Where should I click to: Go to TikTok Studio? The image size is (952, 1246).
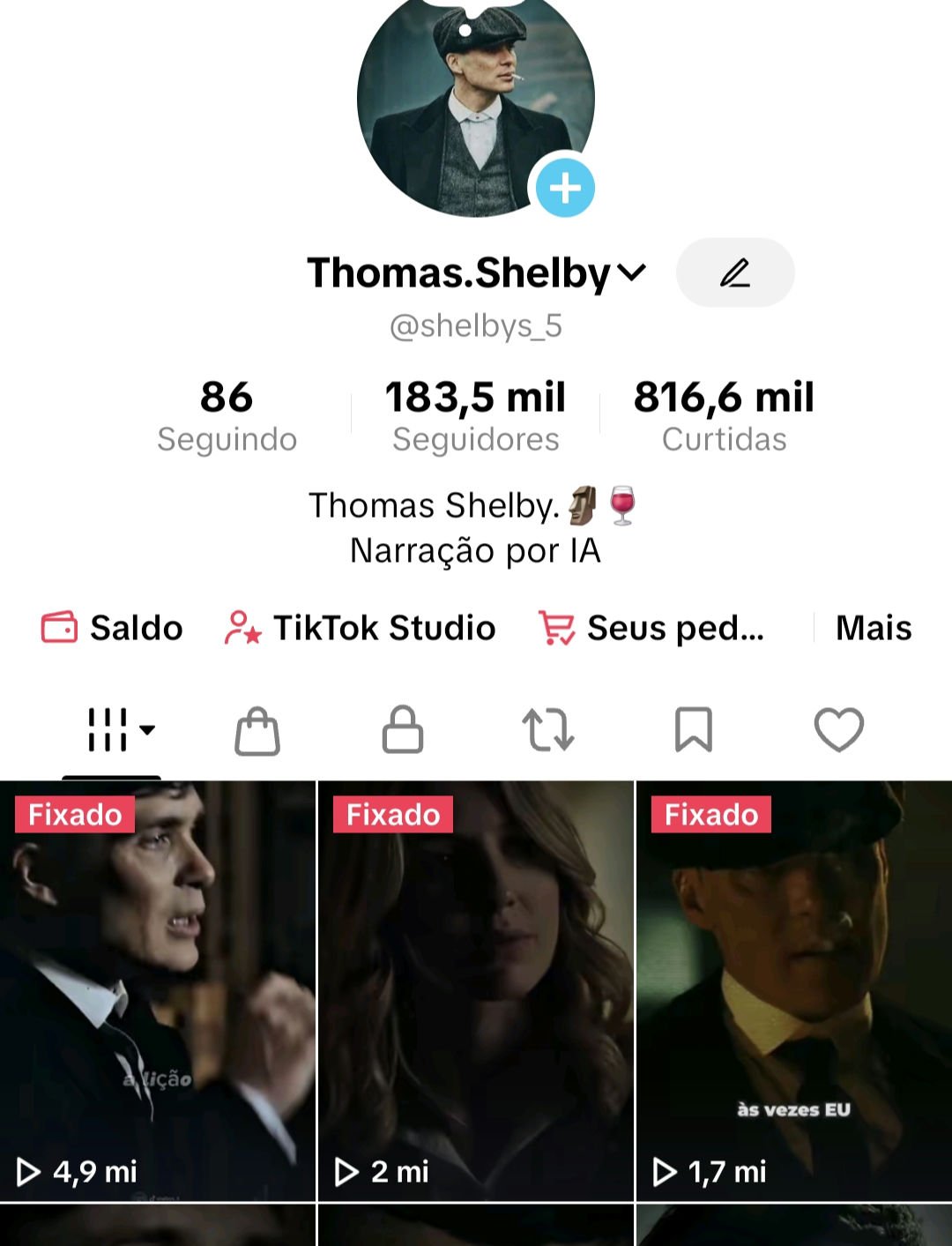[x=361, y=628]
